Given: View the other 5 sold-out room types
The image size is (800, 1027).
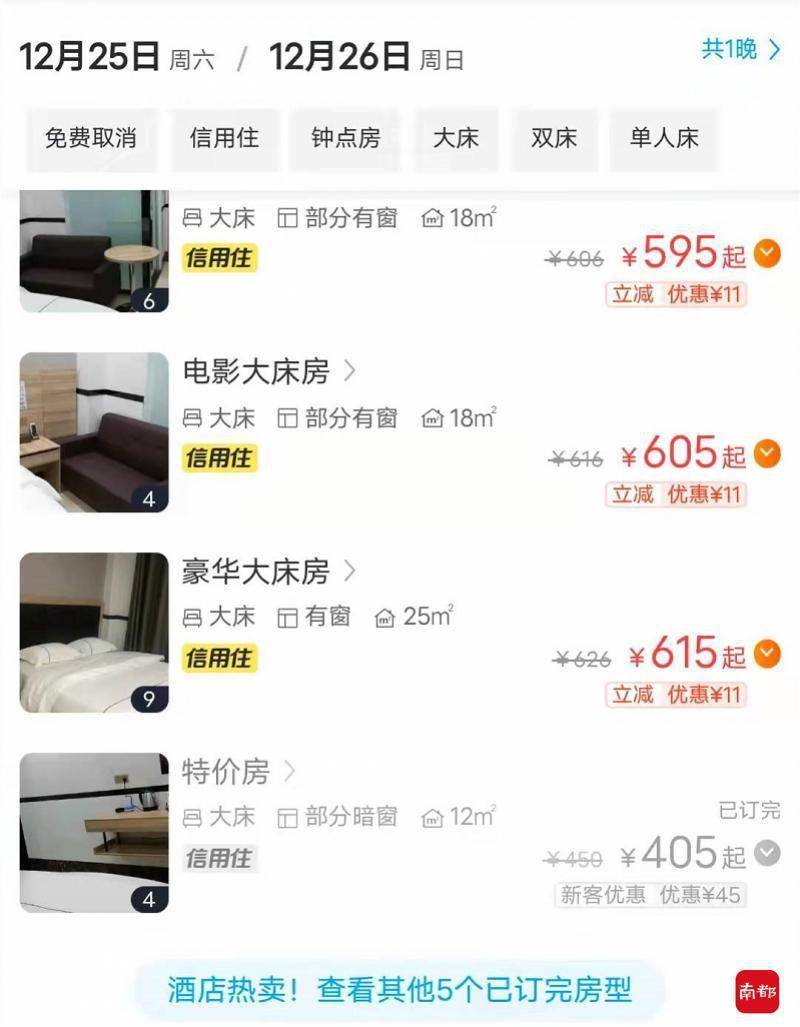Looking at the screenshot, I should click(400, 990).
